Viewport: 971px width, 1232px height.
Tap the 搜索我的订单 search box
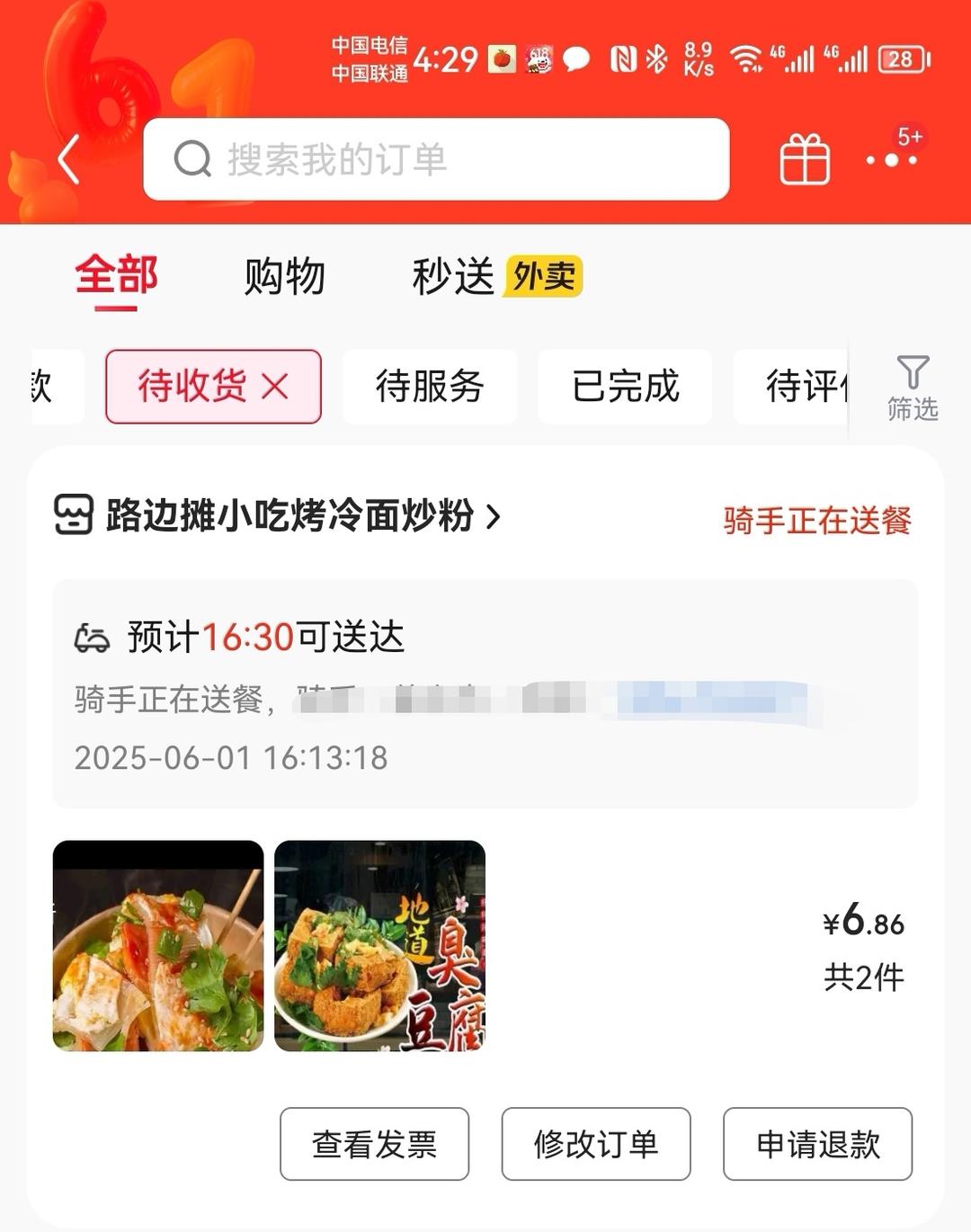pyautogui.click(x=436, y=160)
